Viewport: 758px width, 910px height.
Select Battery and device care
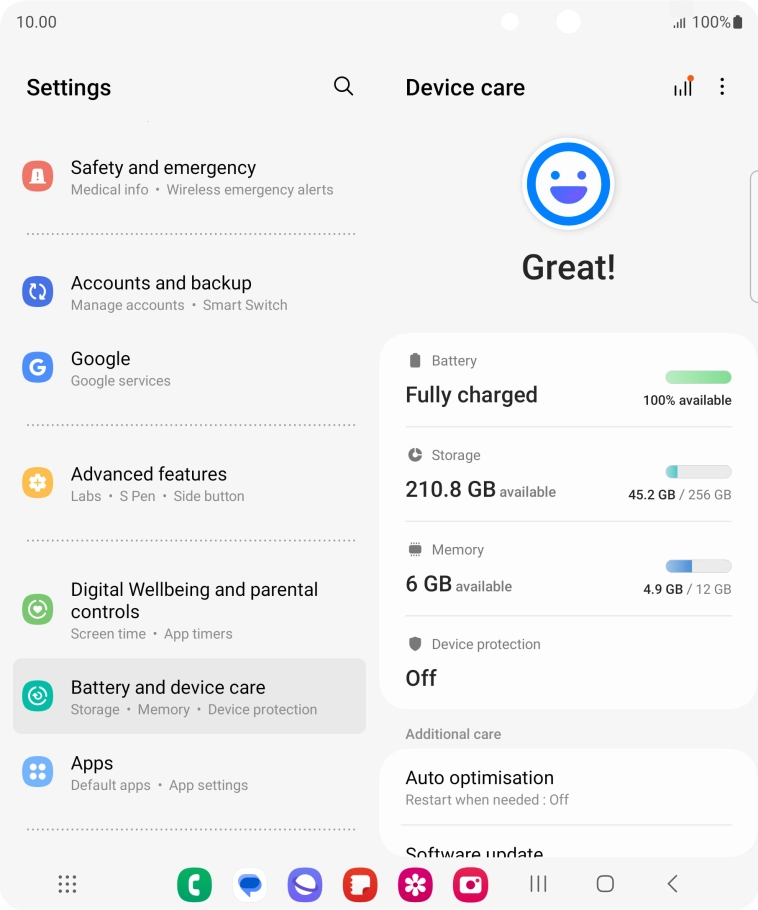click(189, 697)
